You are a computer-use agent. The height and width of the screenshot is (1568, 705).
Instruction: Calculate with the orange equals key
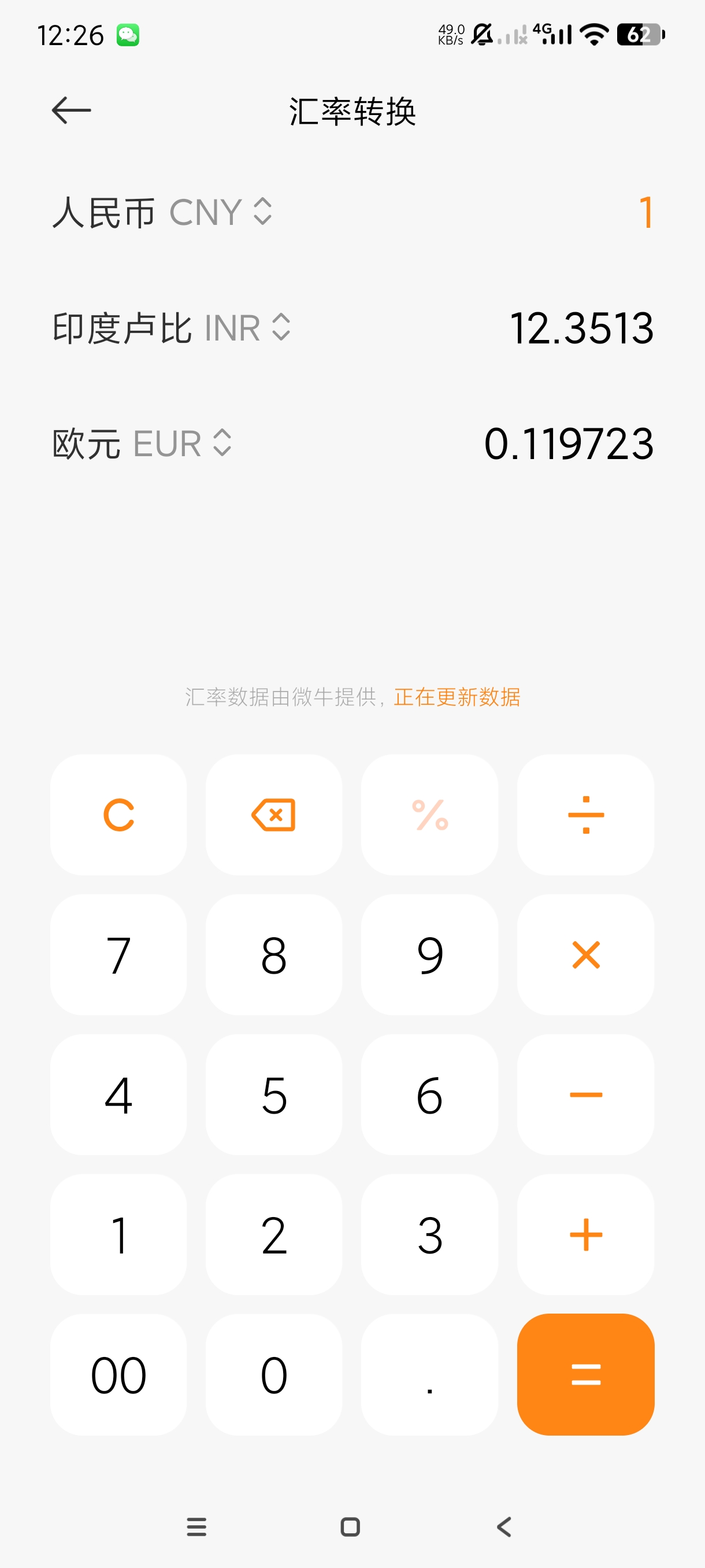coord(585,1374)
